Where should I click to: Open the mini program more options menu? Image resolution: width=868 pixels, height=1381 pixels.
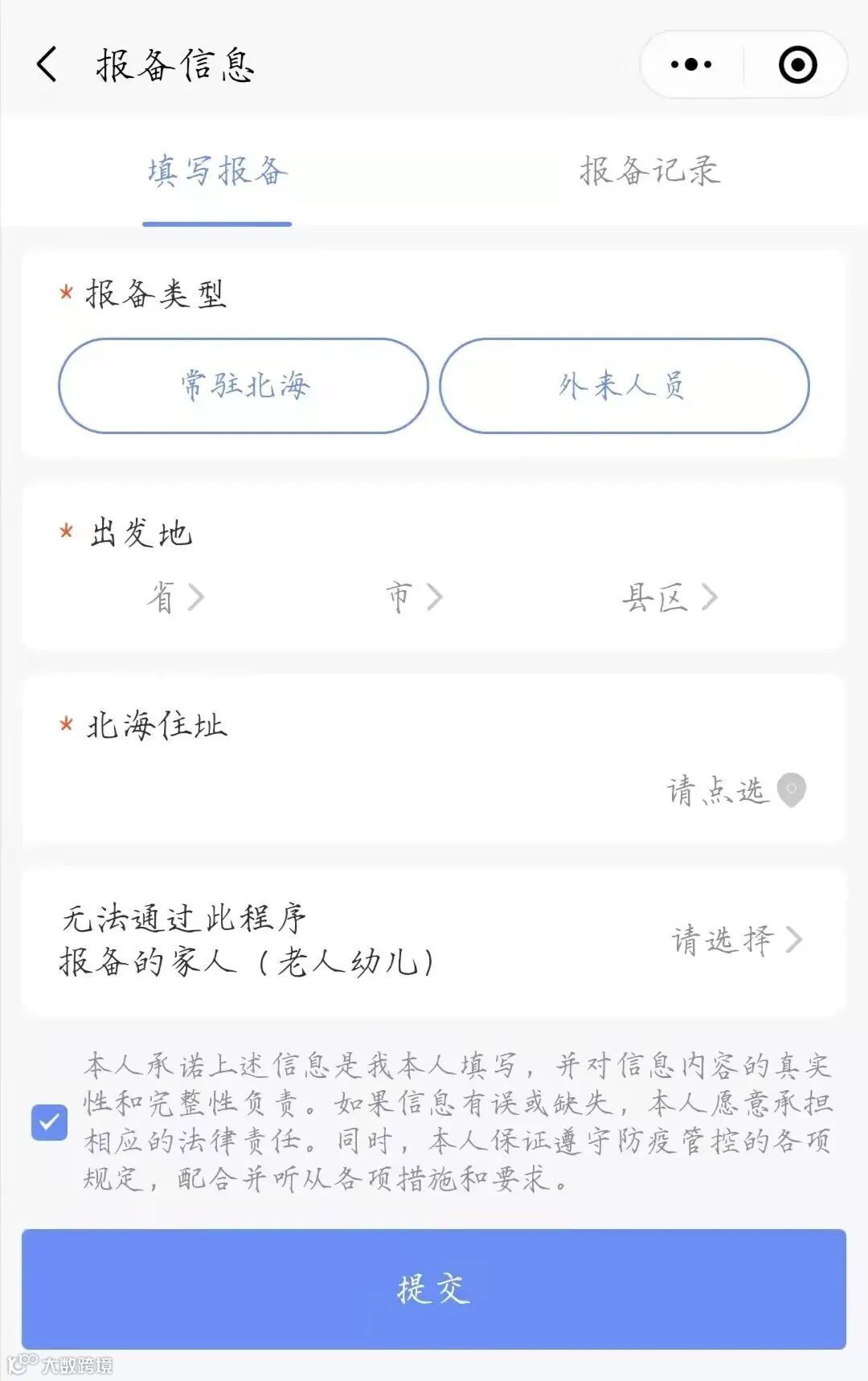pyautogui.click(x=691, y=64)
